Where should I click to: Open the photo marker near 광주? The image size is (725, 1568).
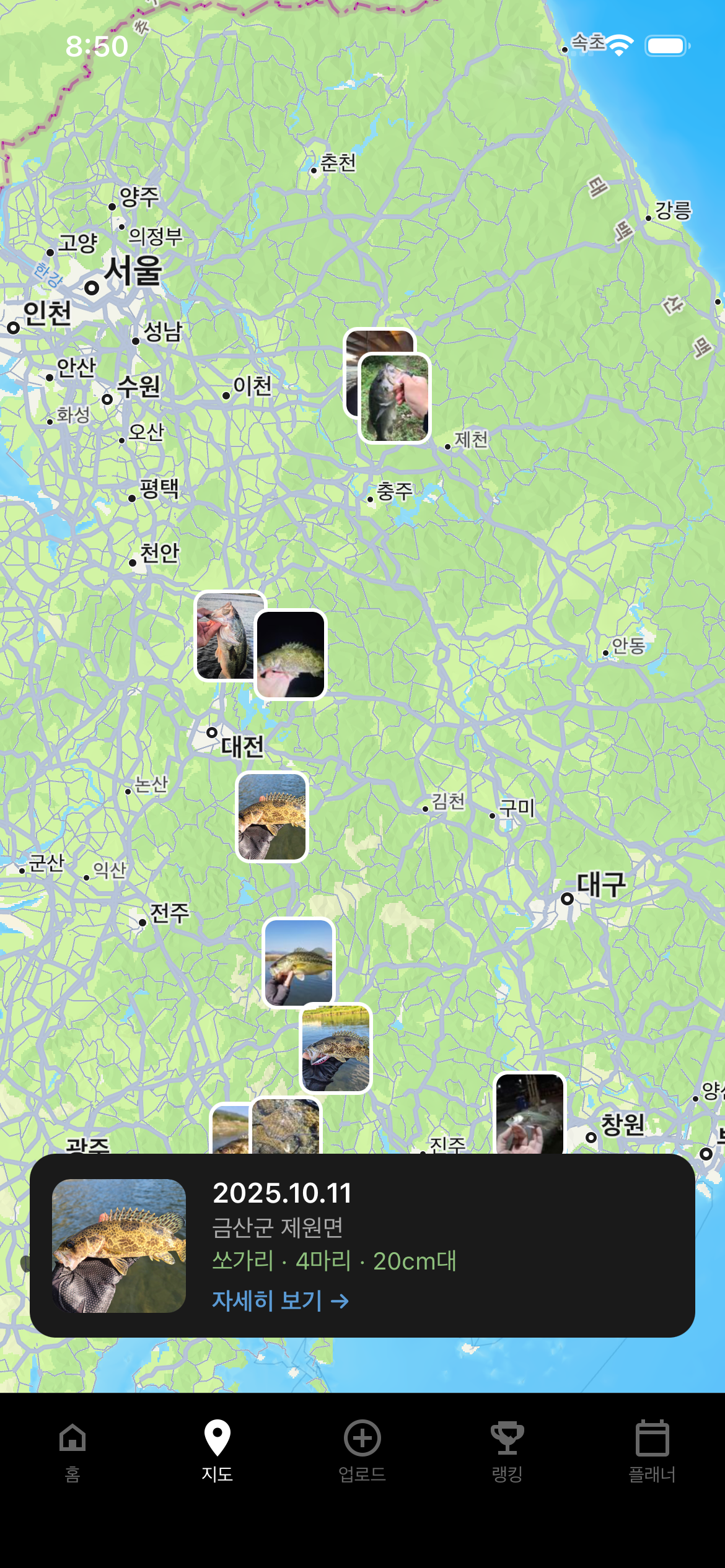[x=286, y=1124]
